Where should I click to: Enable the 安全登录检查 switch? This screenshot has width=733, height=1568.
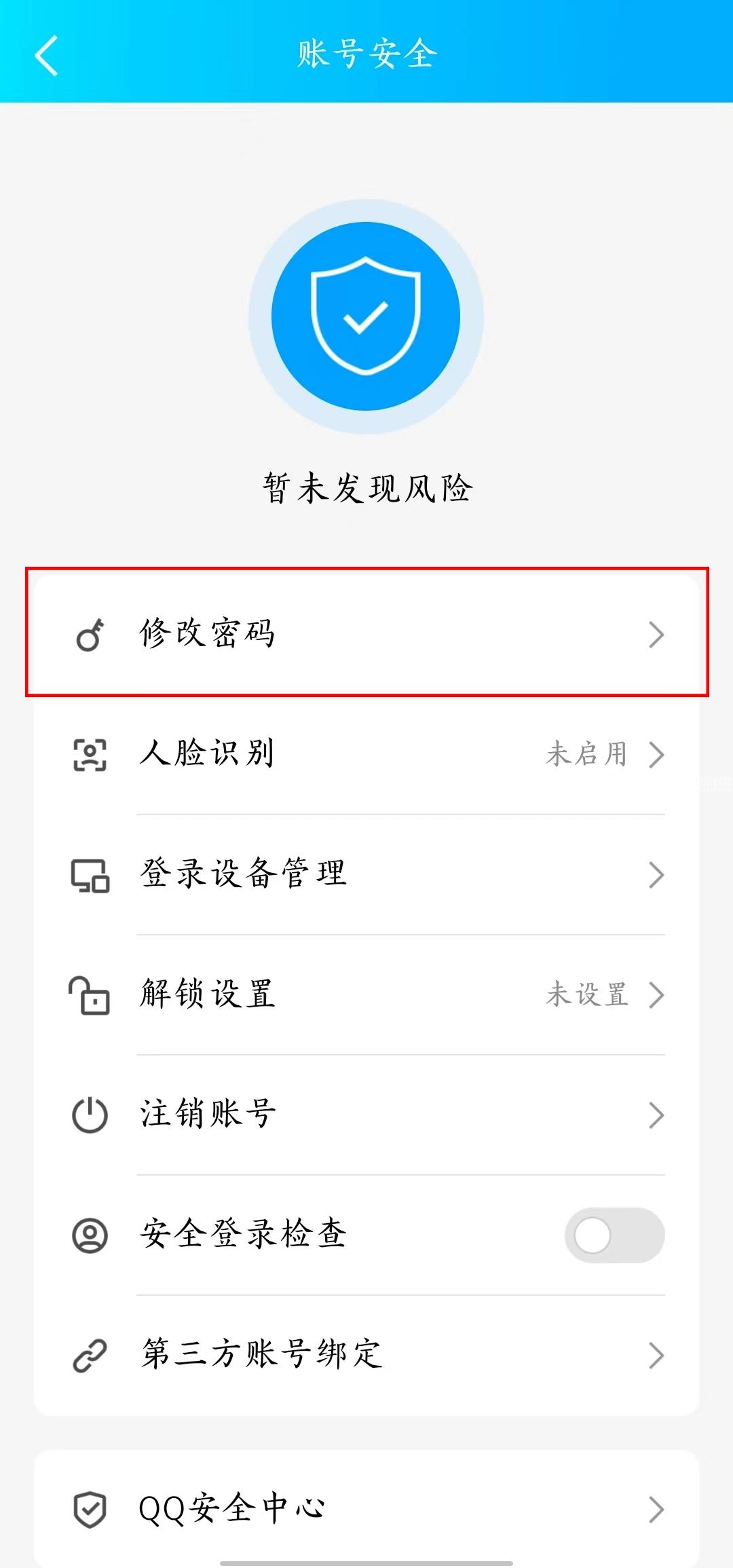[614, 1235]
